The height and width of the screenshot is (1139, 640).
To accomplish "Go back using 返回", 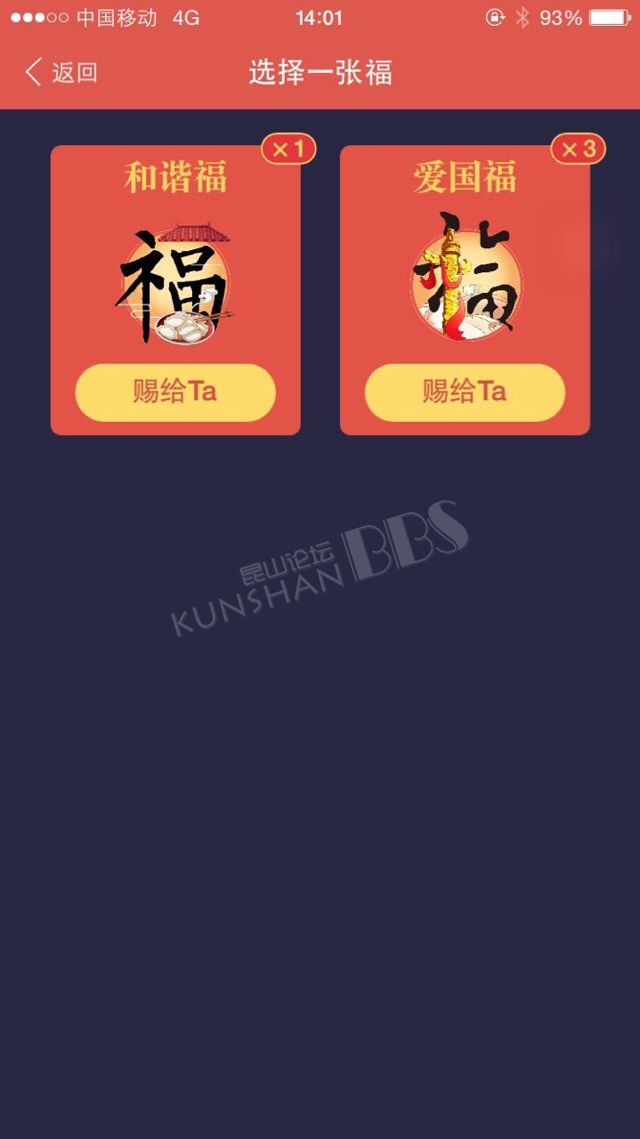I will 62,72.
